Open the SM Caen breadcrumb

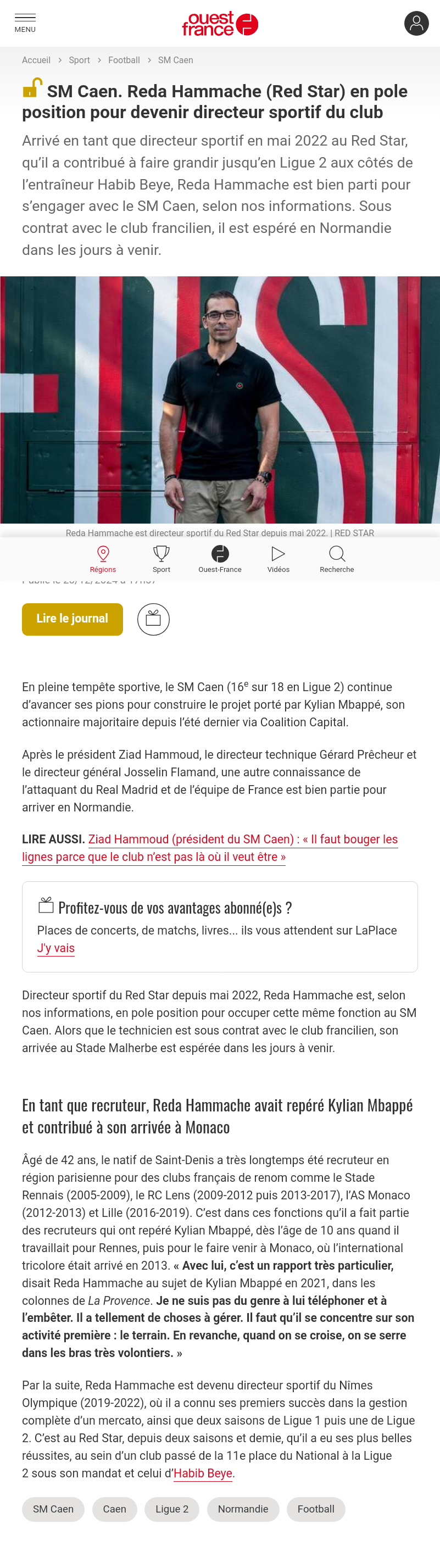tap(175, 60)
